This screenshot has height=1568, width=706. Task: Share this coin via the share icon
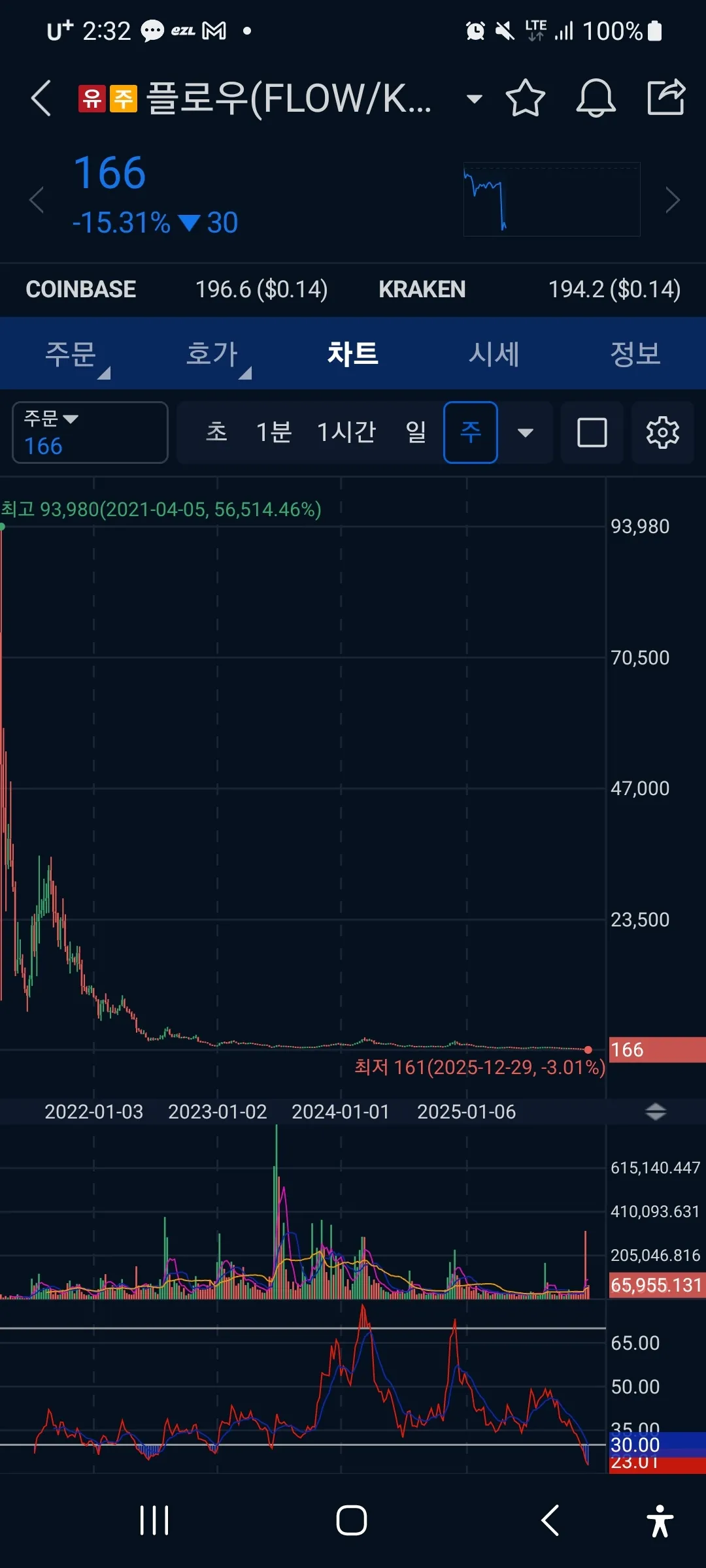[x=665, y=97]
